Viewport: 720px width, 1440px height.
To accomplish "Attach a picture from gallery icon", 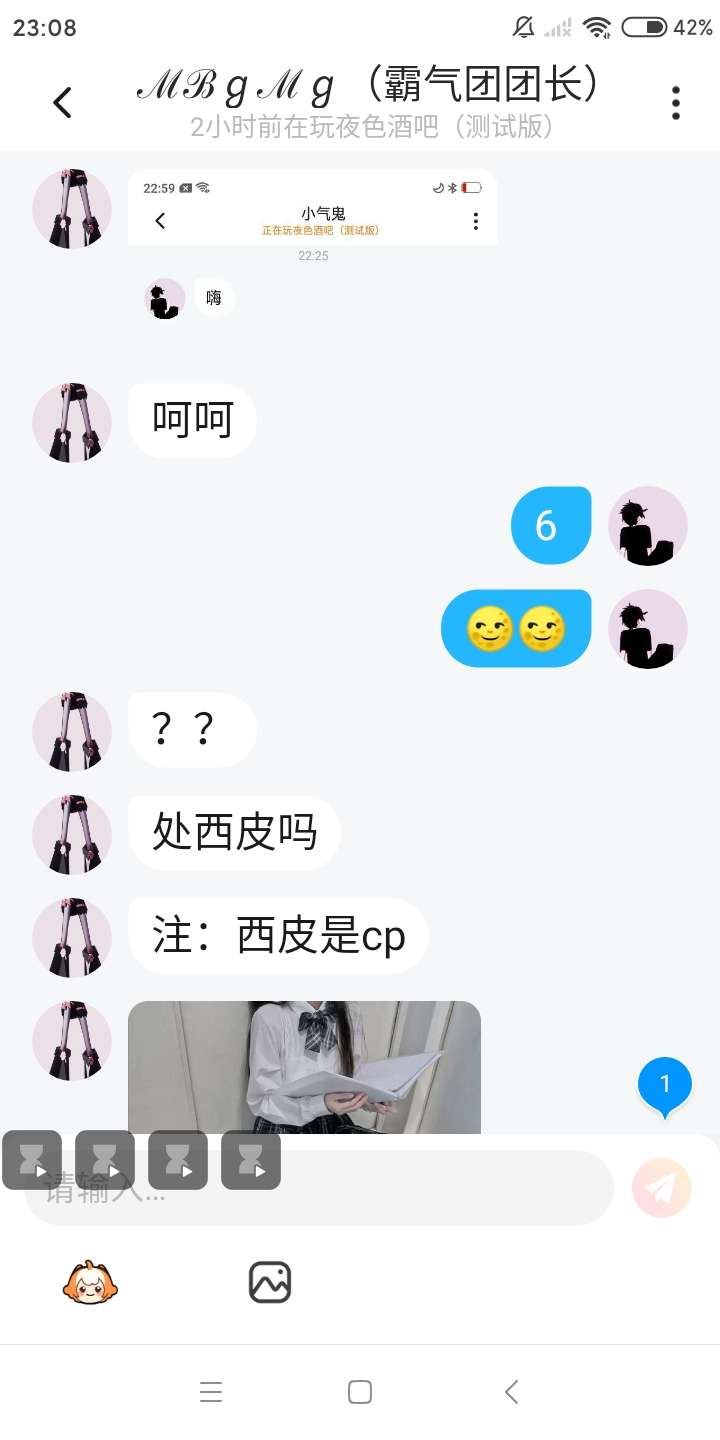I will (270, 1282).
